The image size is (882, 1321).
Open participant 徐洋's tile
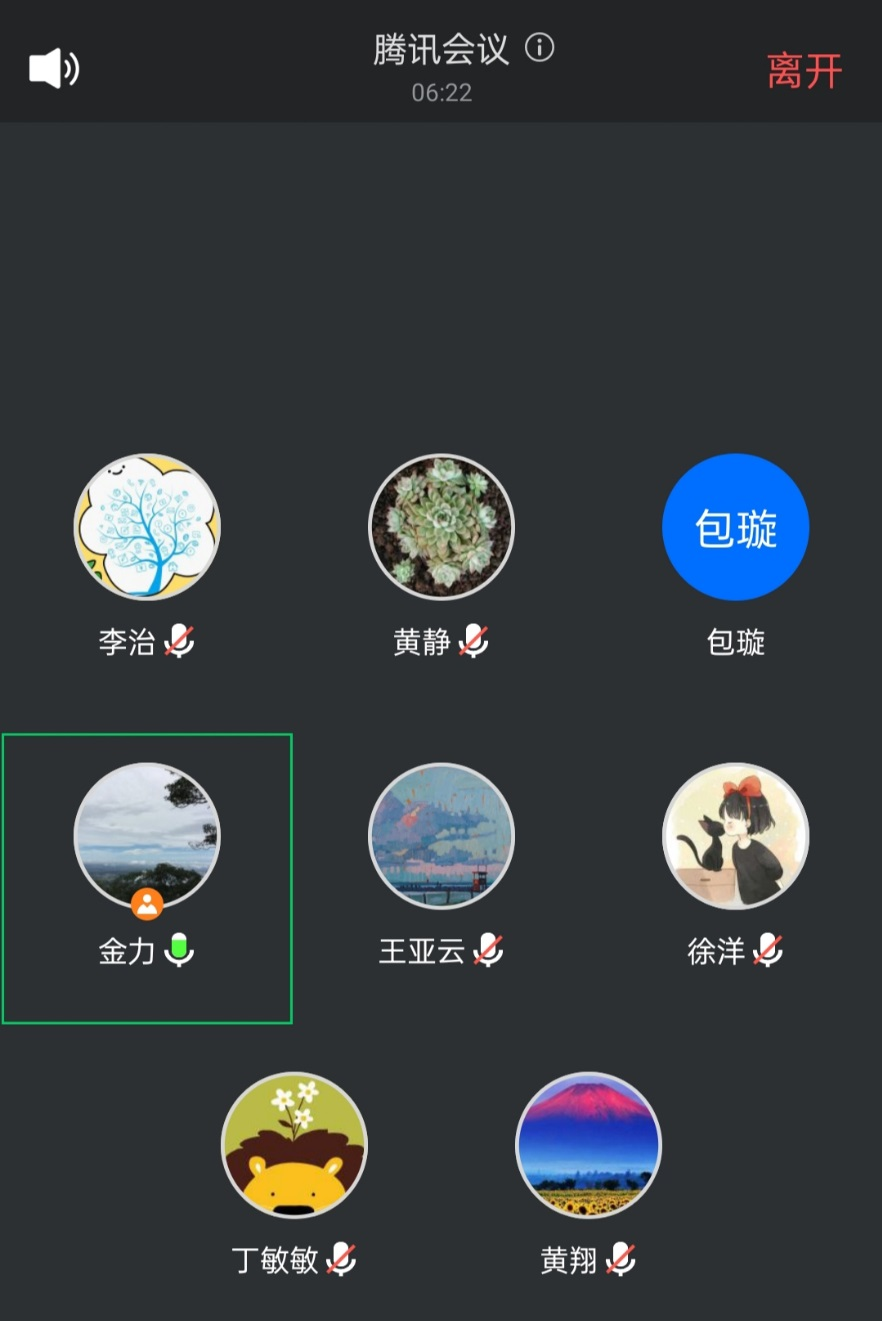[735, 836]
